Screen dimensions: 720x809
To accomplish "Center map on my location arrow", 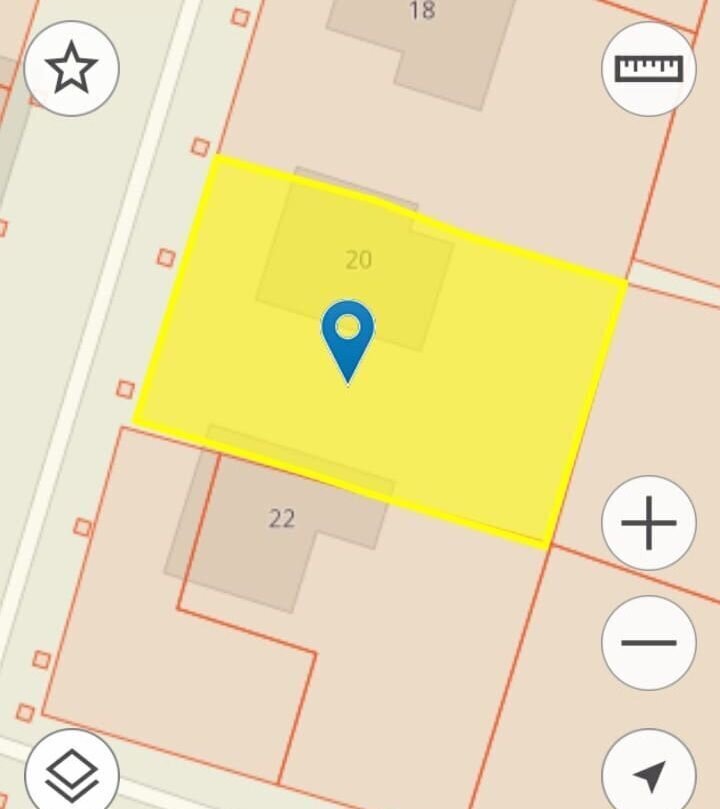I will point(648,773).
